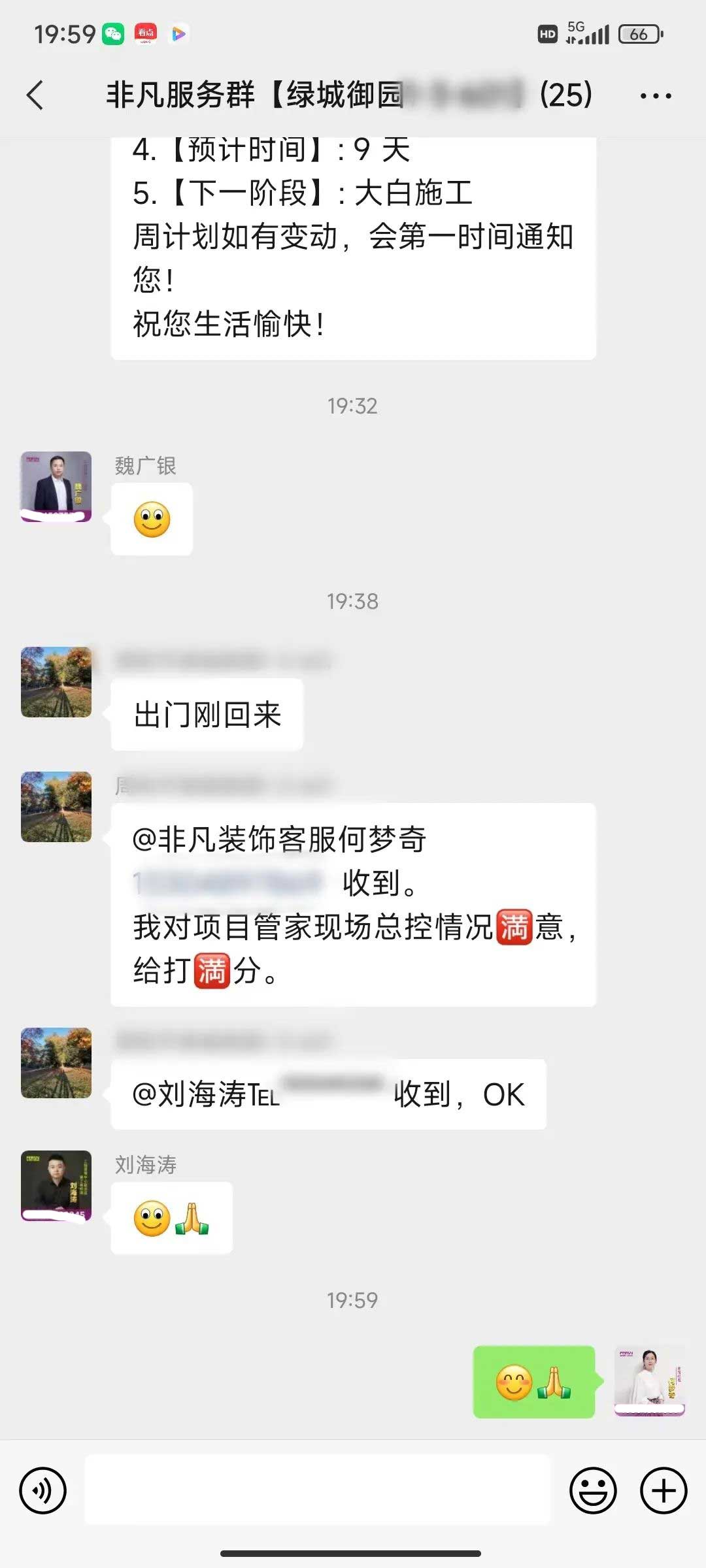
Task: Open my own avatar beside the green bubble
Action: 649,1381
